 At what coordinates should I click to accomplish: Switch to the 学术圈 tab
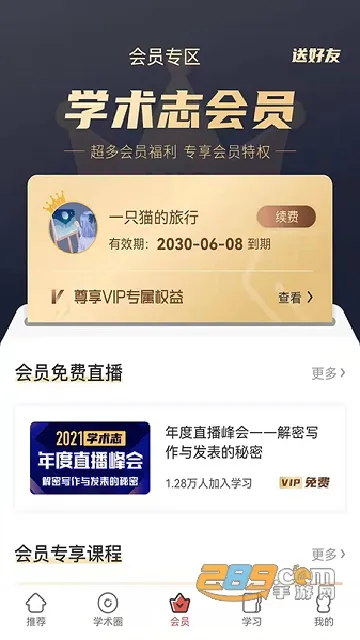tap(108, 609)
